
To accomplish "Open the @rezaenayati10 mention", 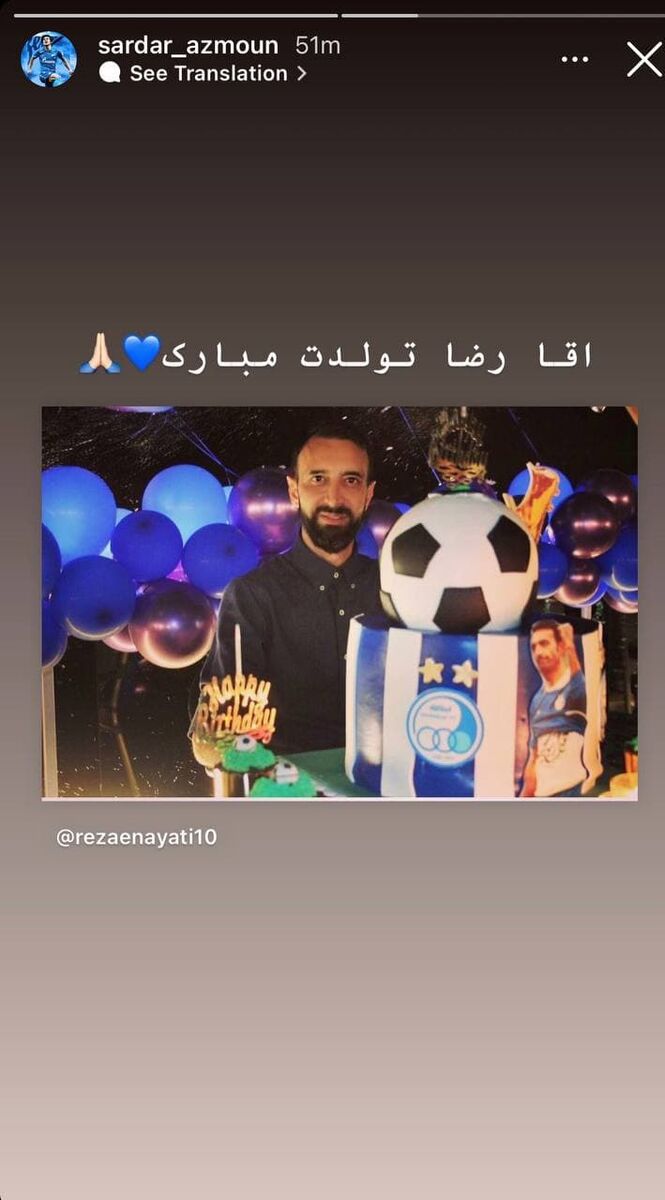I will [x=136, y=838].
